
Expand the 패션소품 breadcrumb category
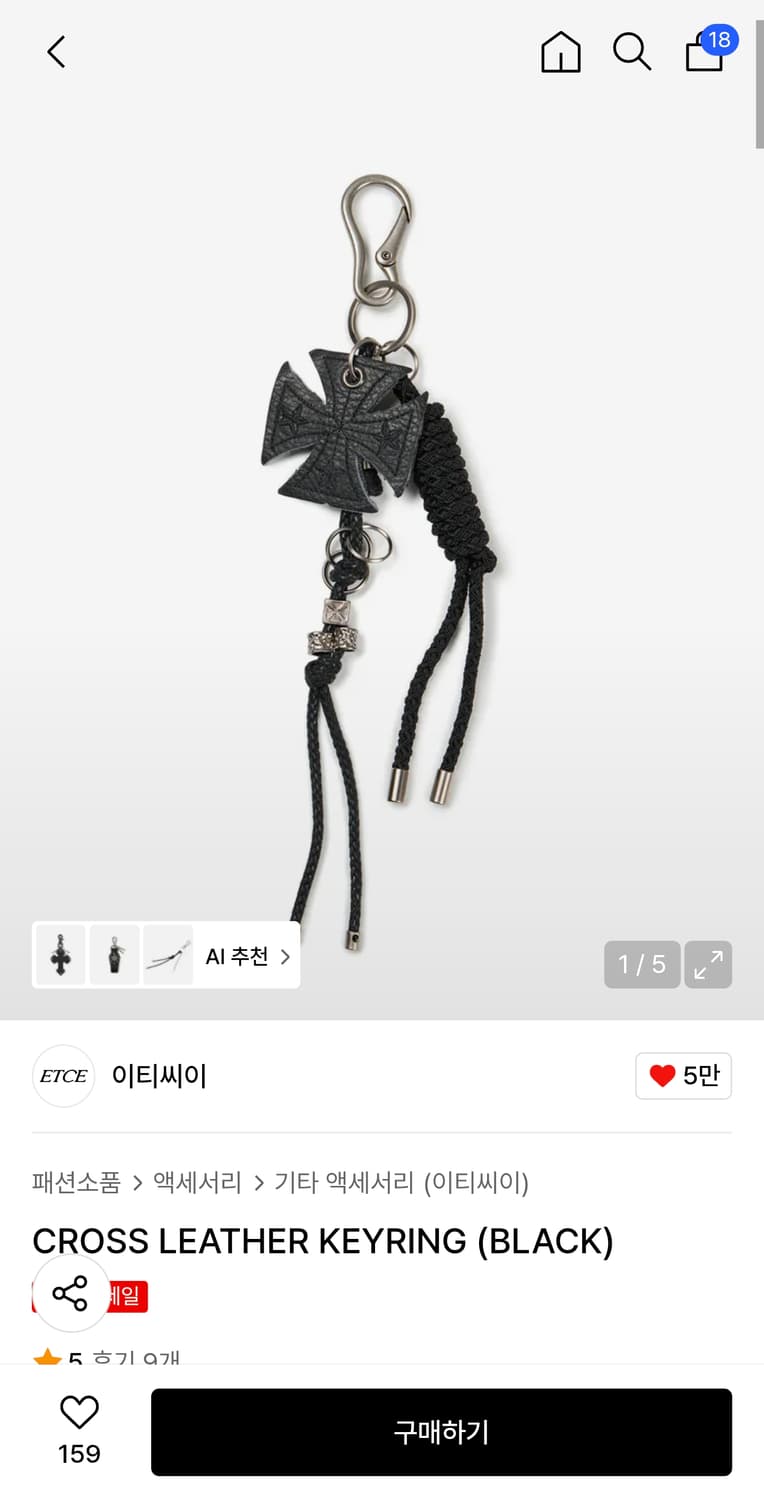point(77,1182)
